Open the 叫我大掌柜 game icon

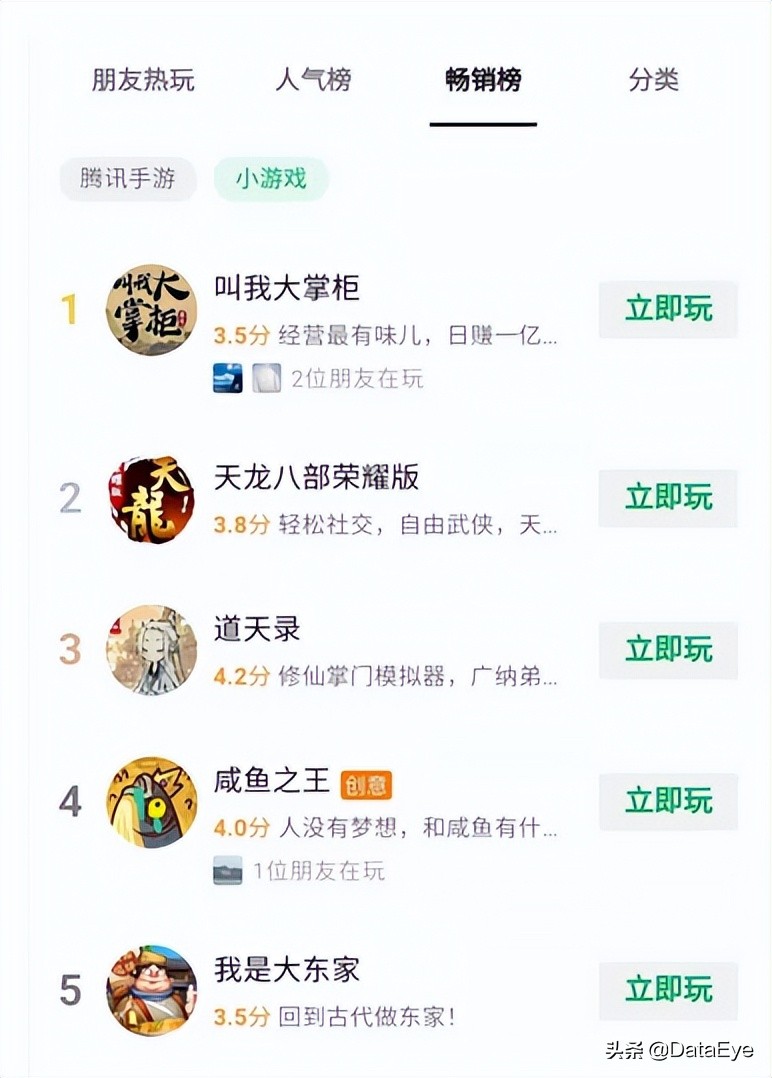coord(151,309)
